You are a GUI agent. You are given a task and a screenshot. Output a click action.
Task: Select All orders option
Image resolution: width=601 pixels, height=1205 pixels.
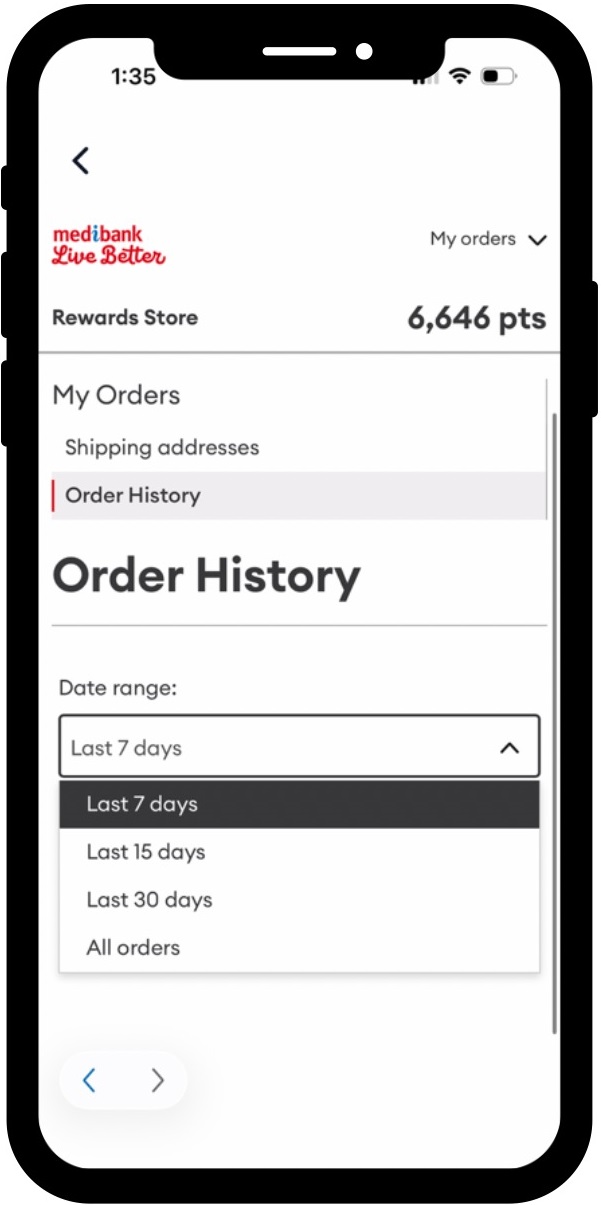pyautogui.click(x=299, y=948)
